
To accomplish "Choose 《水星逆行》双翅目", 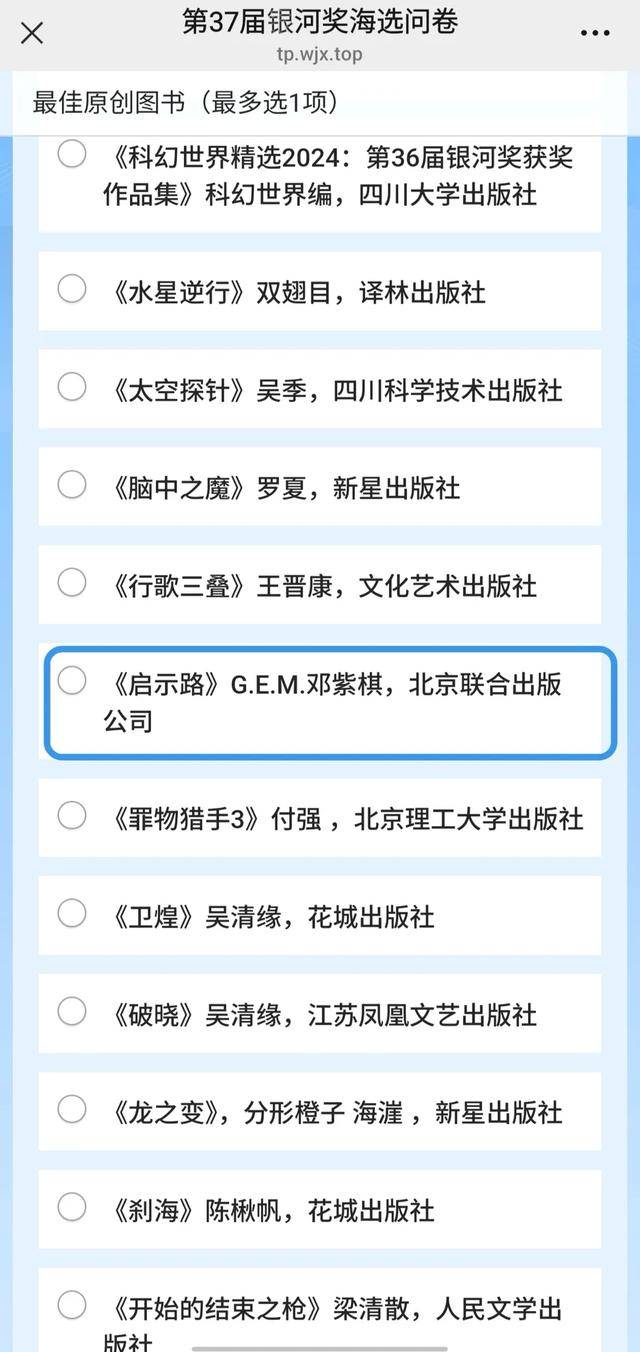I will 71,289.
